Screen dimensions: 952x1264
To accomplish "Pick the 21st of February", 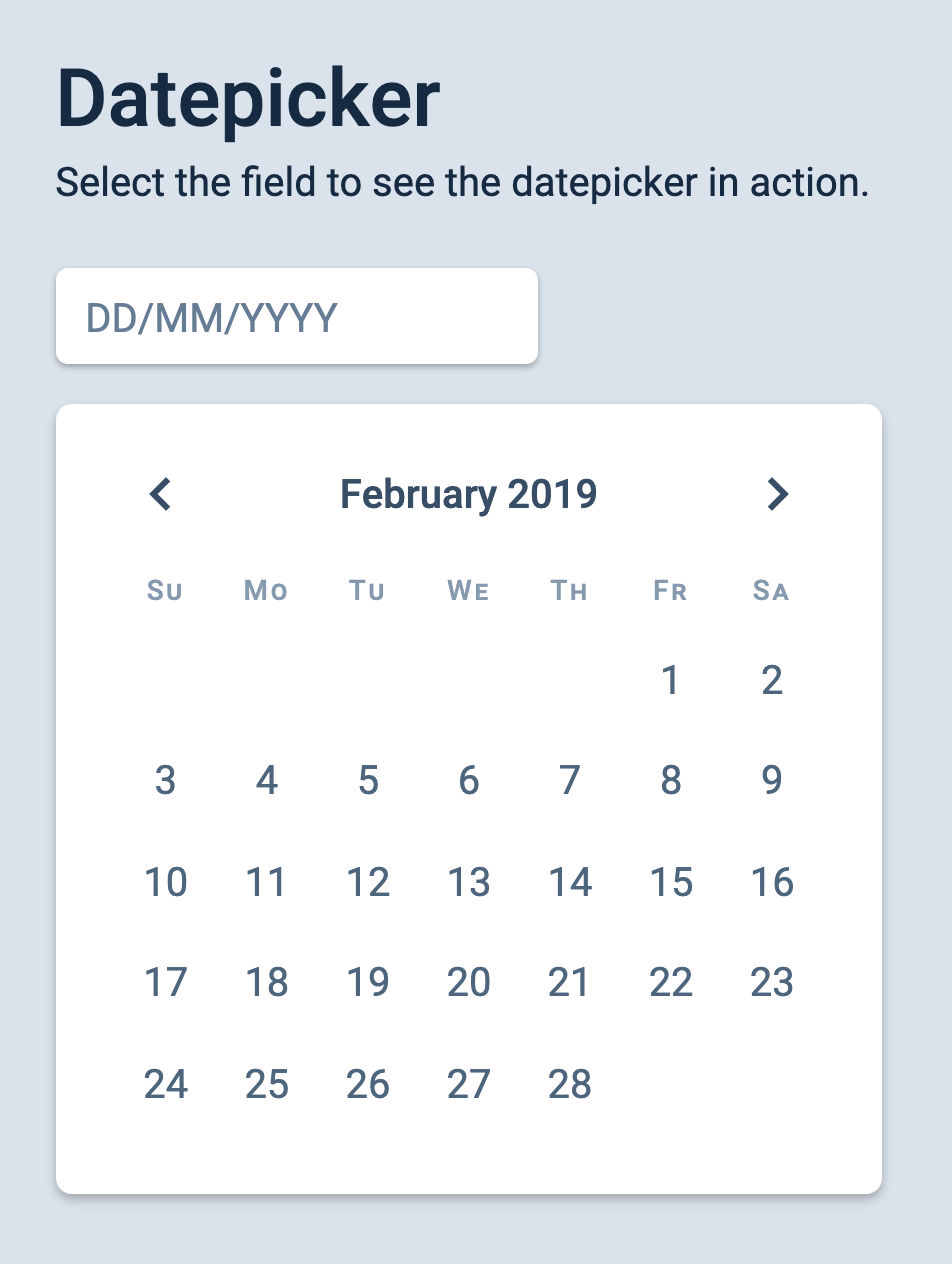I will click(569, 982).
